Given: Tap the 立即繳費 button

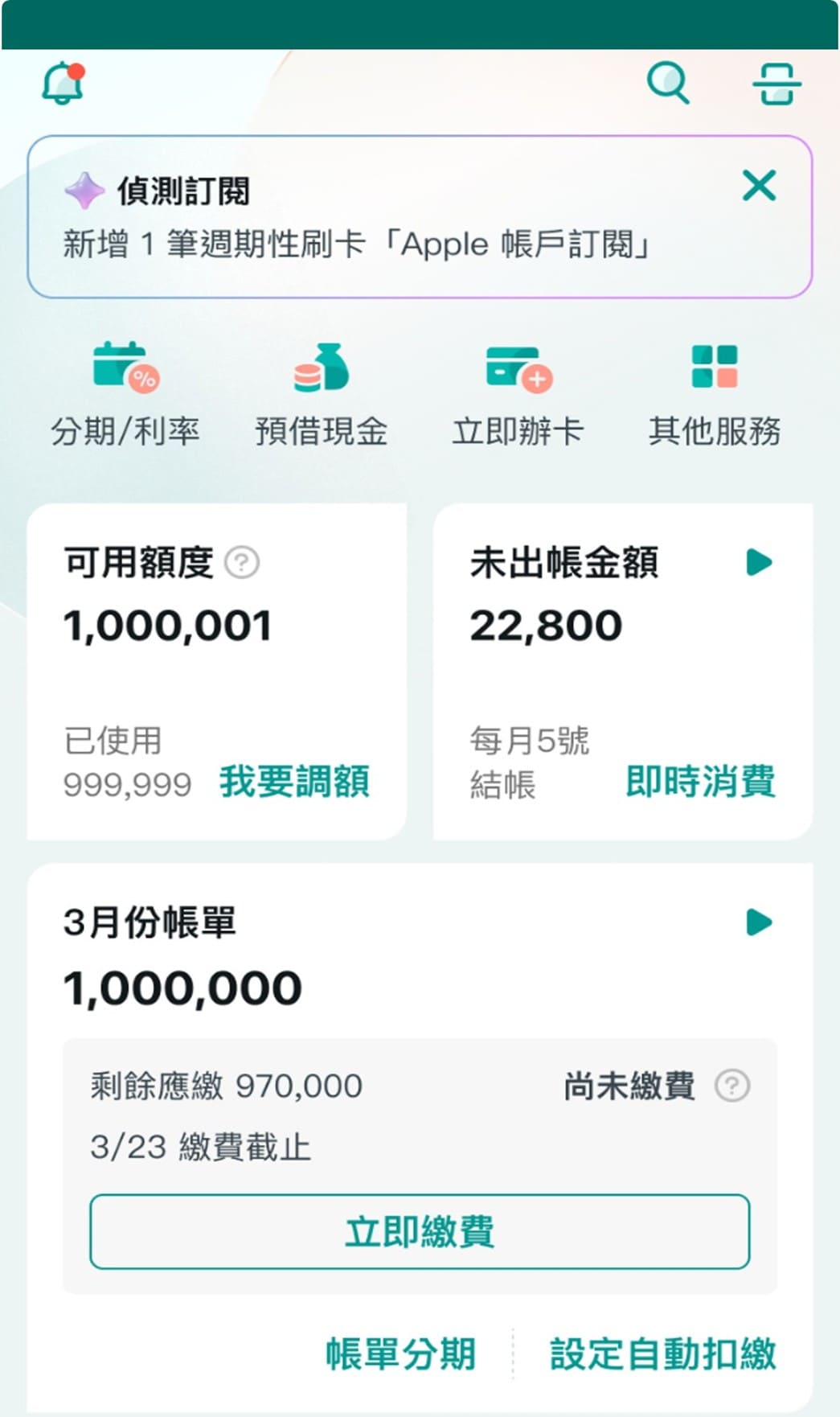Looking at the screenshot, I should point(420,1232).
